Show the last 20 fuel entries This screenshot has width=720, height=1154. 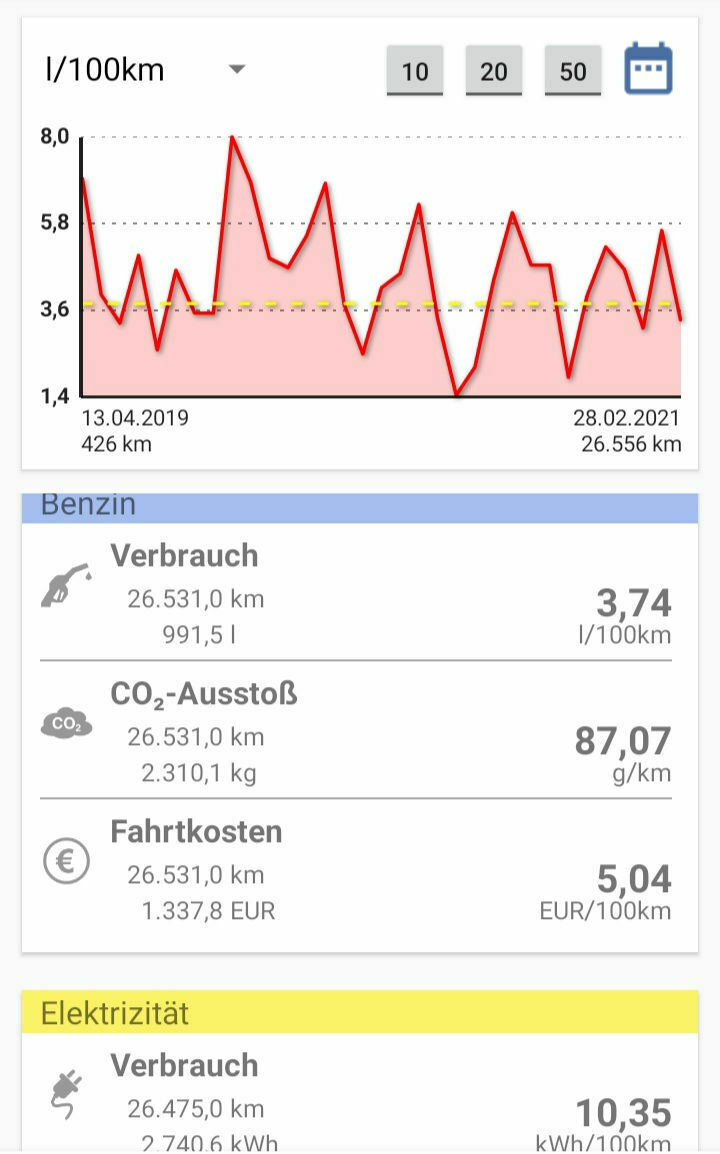(x=493, y=71)
